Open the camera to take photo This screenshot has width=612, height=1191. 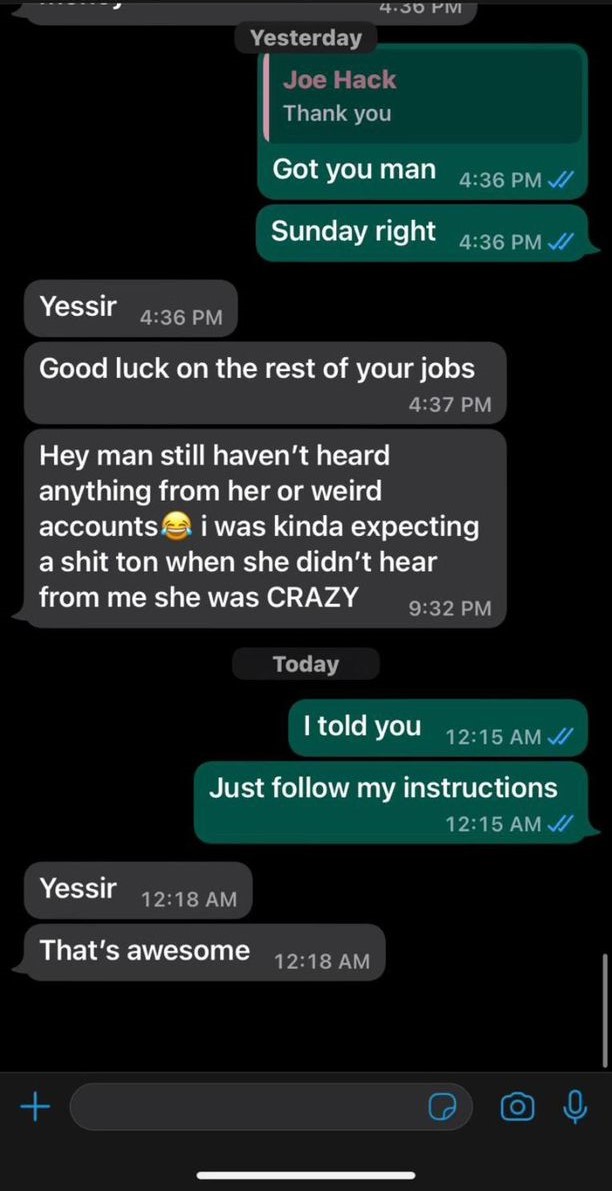pyautogui.click(x=516, y=1107)
